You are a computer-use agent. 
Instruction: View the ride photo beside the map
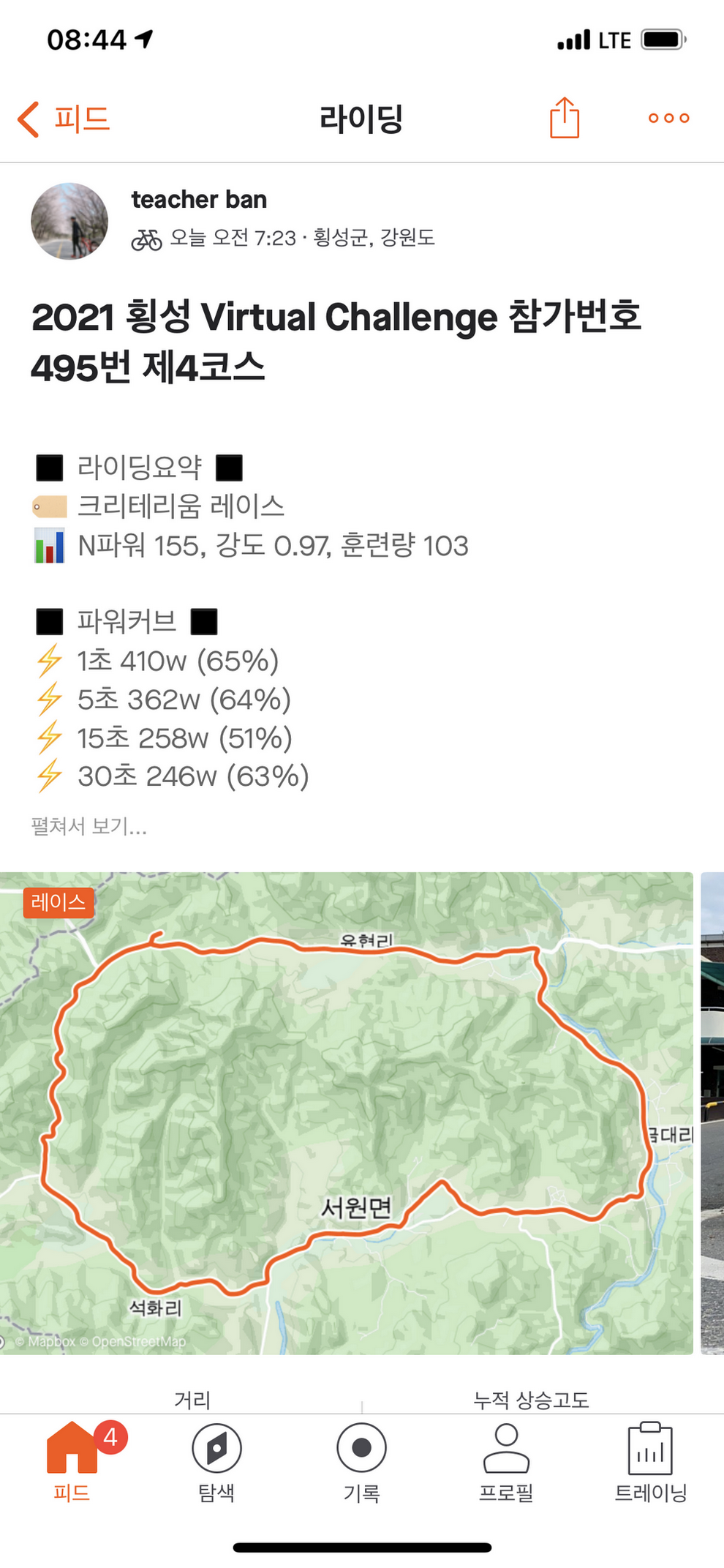click(x=712, y=1112)
